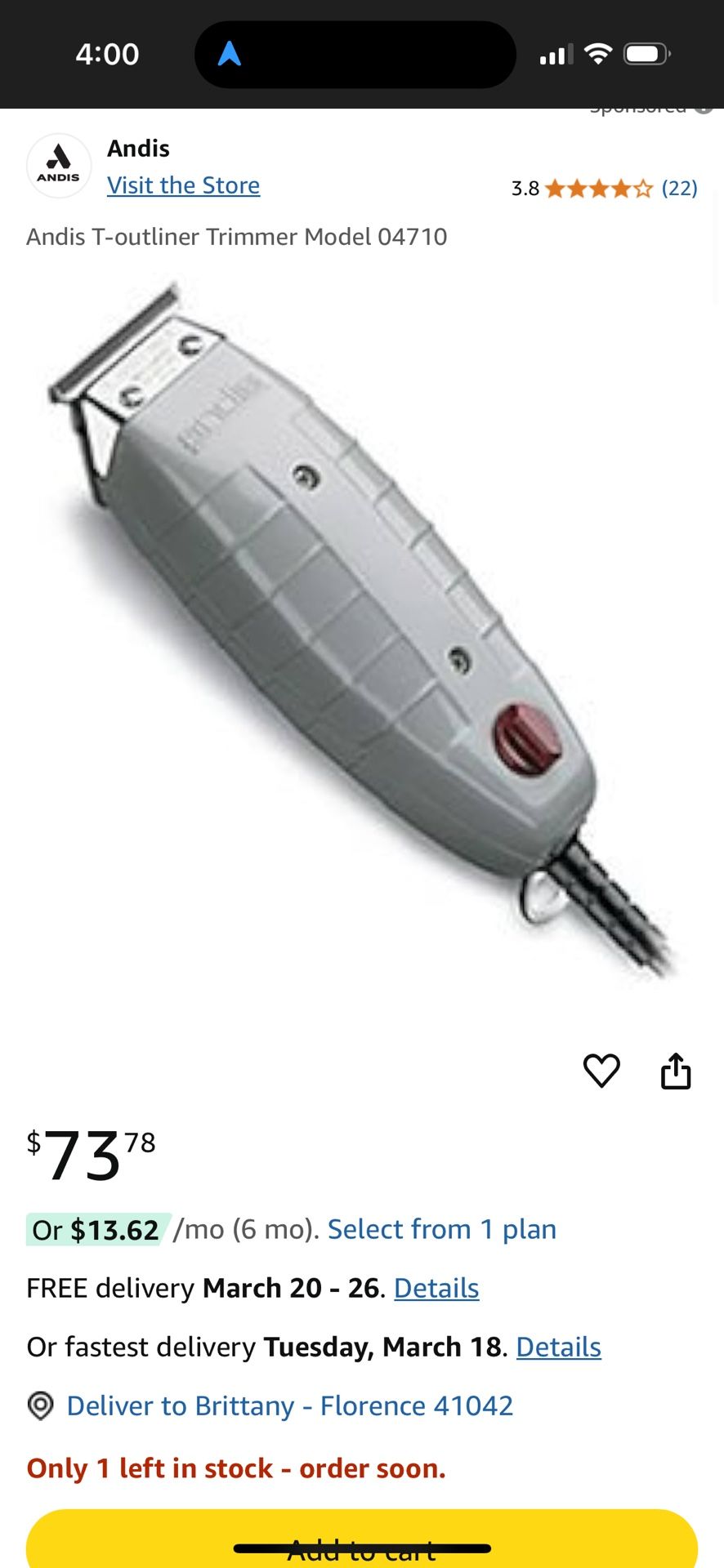This screenshot has height=1568, width=724.
Task: Add item to wish list heart
Action: coord(601,1070)
